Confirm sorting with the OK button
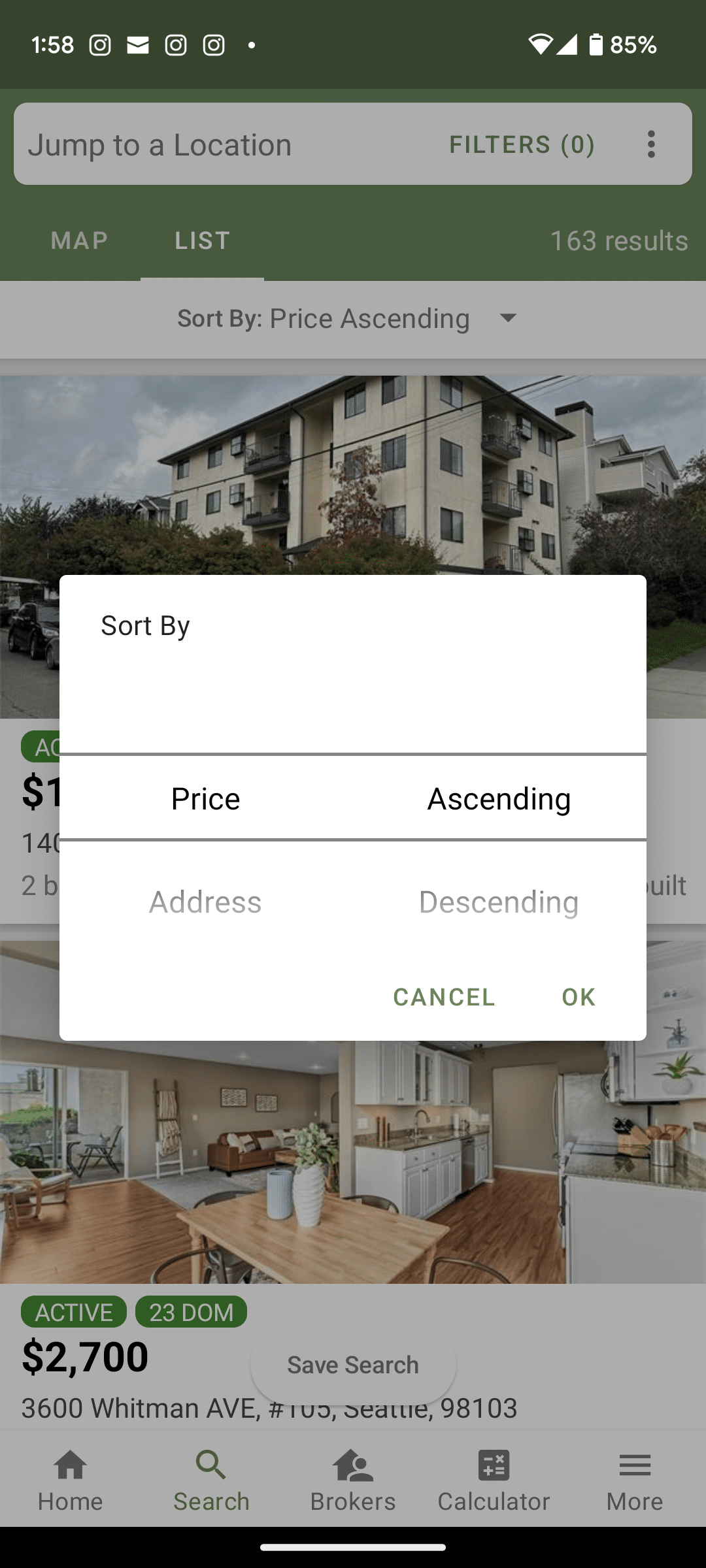This screenshot has width=706, height=1568. click(x=578, y=997)
